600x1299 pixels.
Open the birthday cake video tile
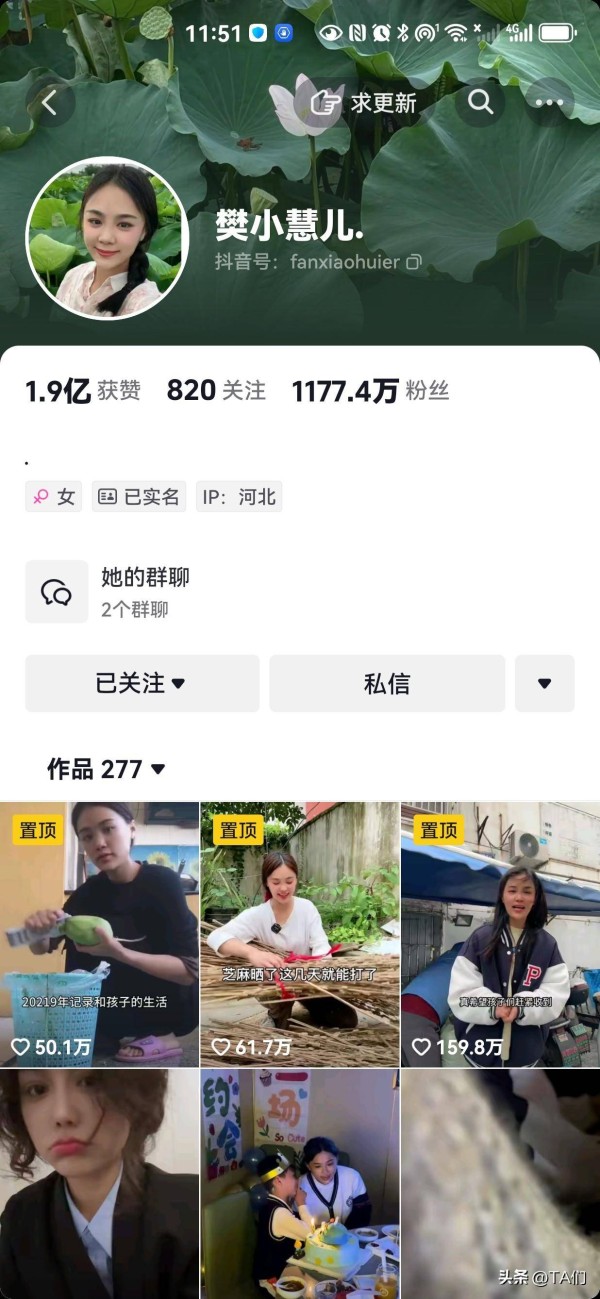(x=300, y=1185)
